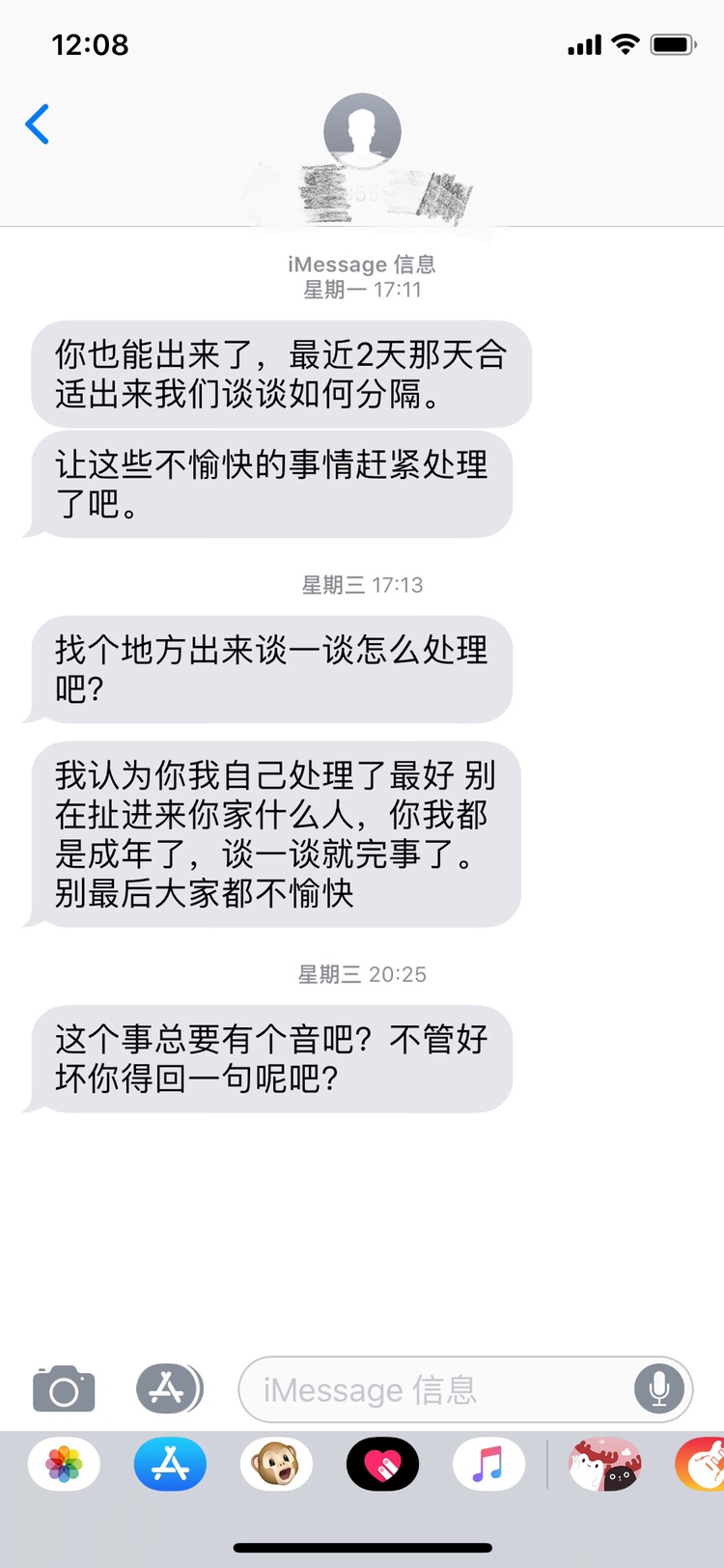Open the contact avatar details
Viewport: 724px width, 1568px height.
[x=362, y=131]
